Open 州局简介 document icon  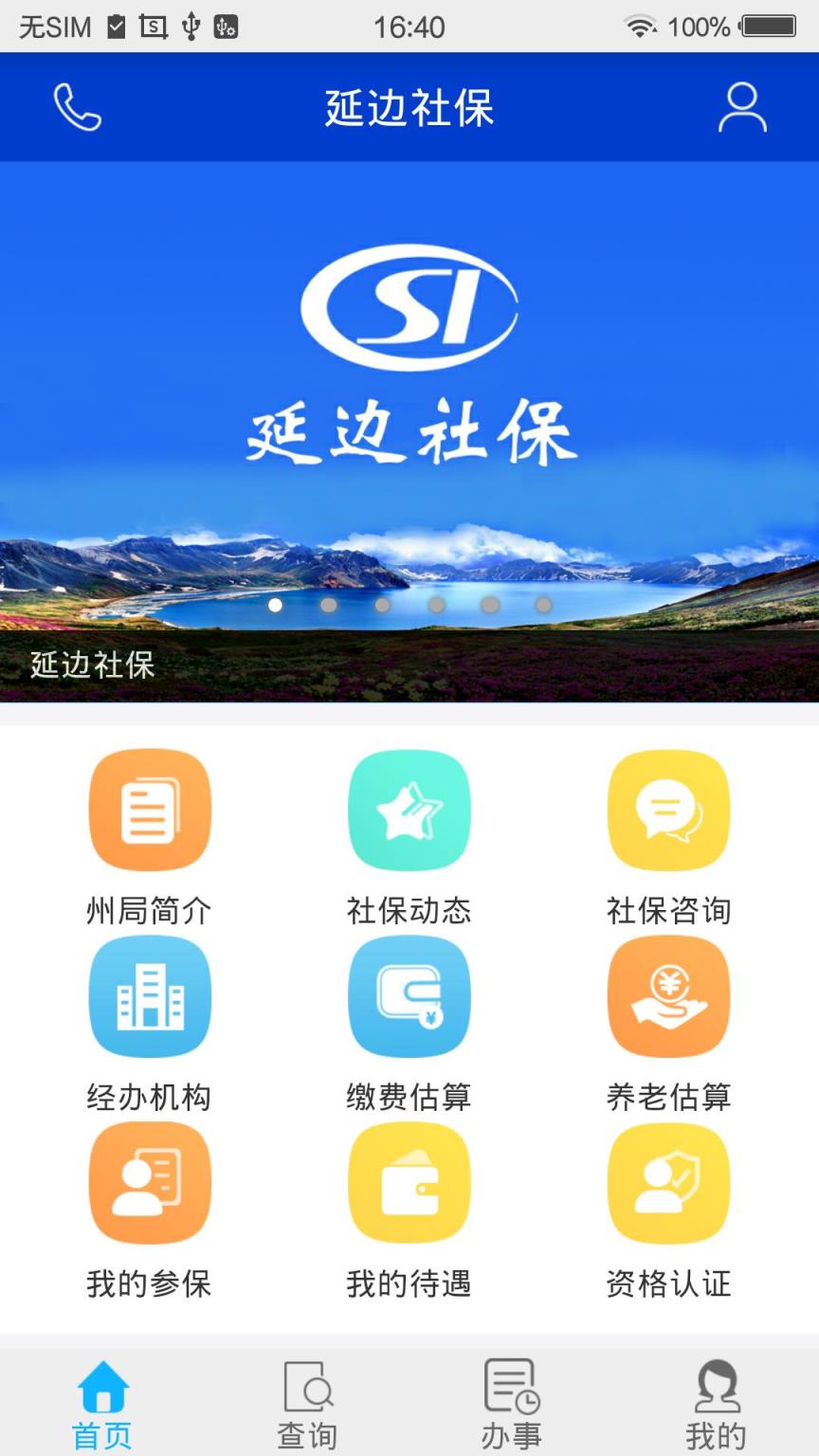[149, 809]
